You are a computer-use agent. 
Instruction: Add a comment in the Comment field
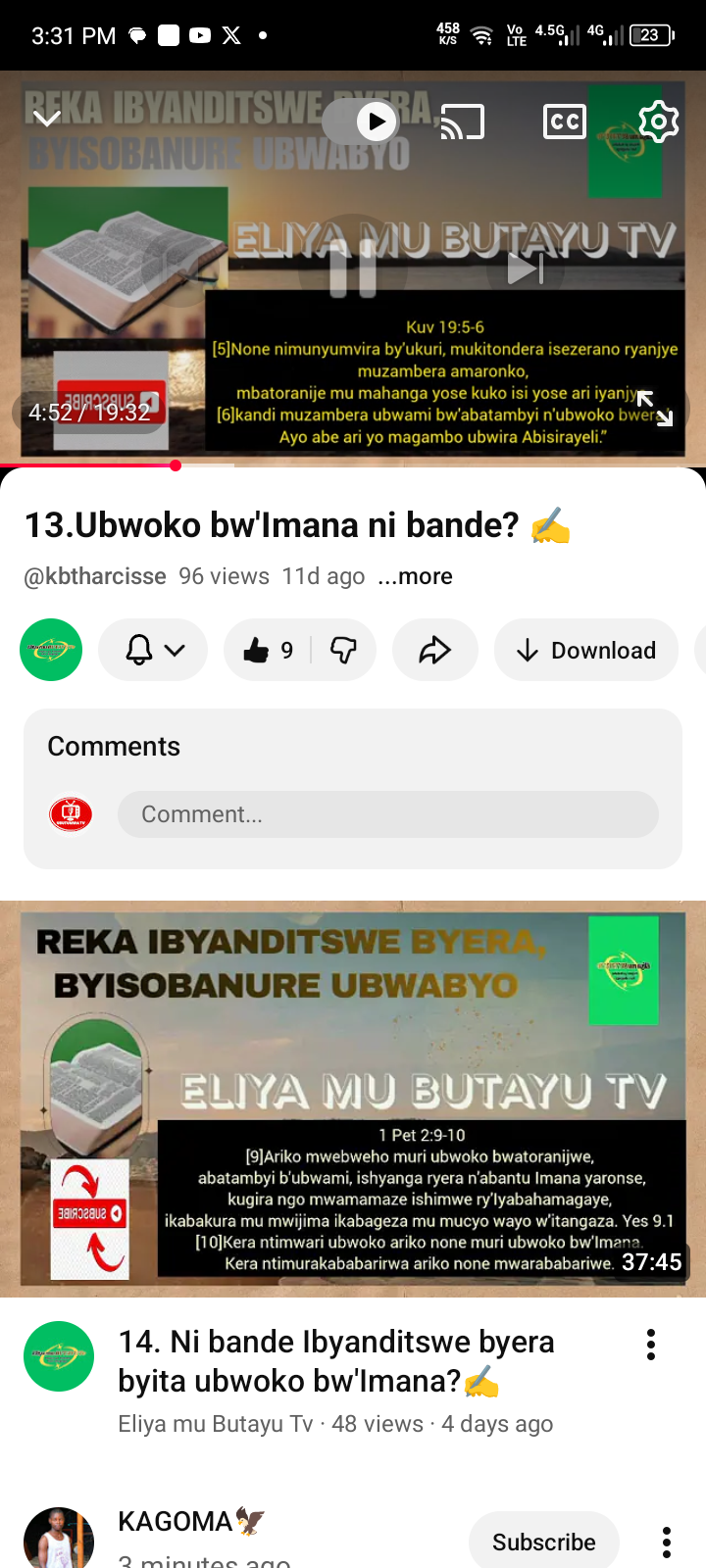click(x=387, y=814)
